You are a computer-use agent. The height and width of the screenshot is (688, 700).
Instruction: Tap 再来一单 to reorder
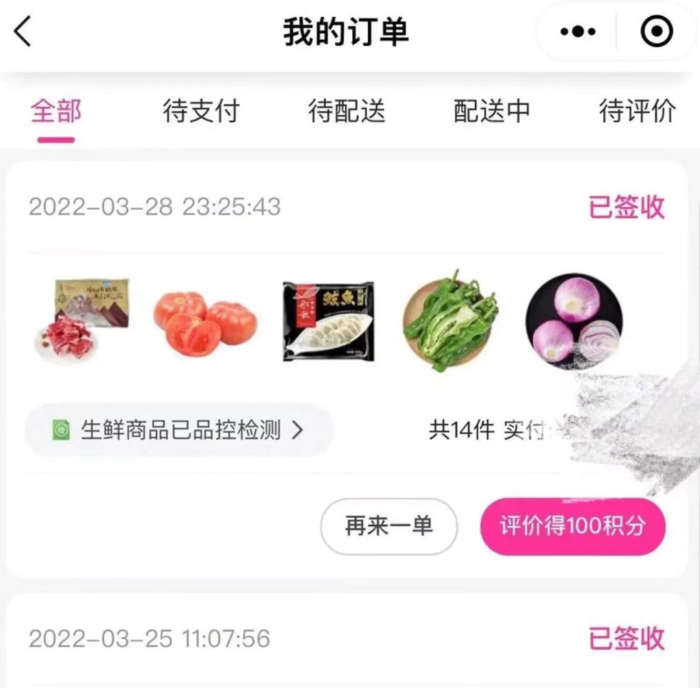coord(389,526)
